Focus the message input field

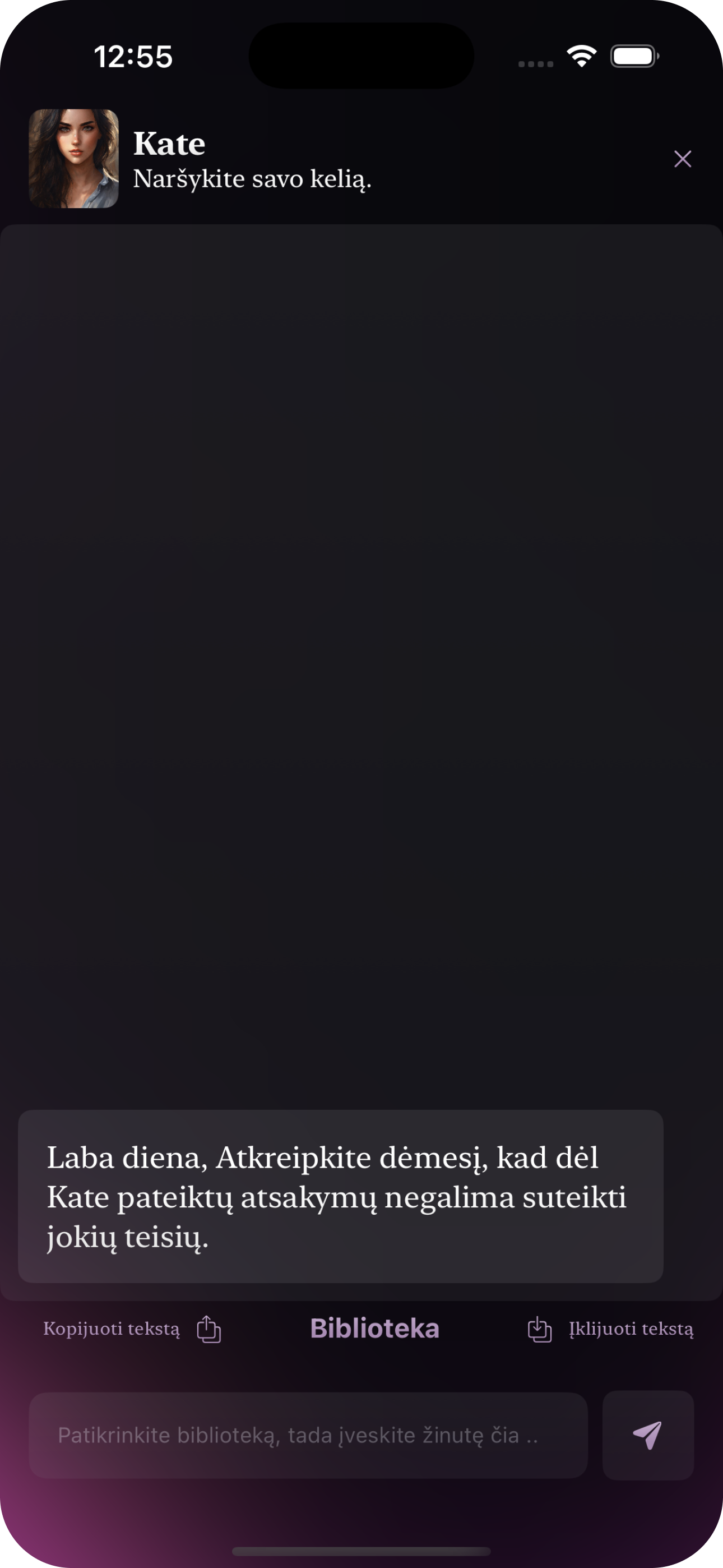click(308, 1435)
